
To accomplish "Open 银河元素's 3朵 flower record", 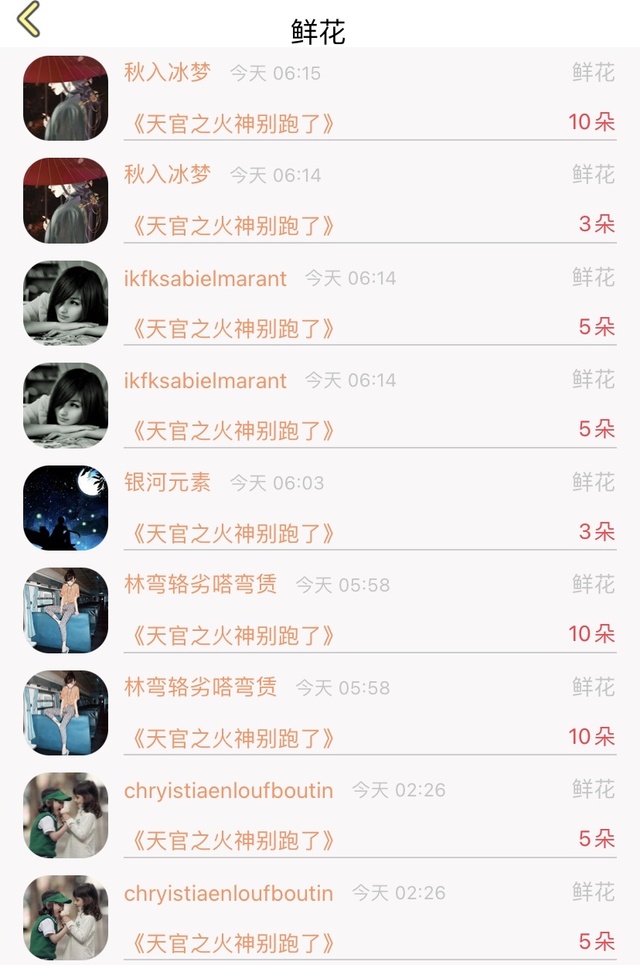I will (320, 507).
